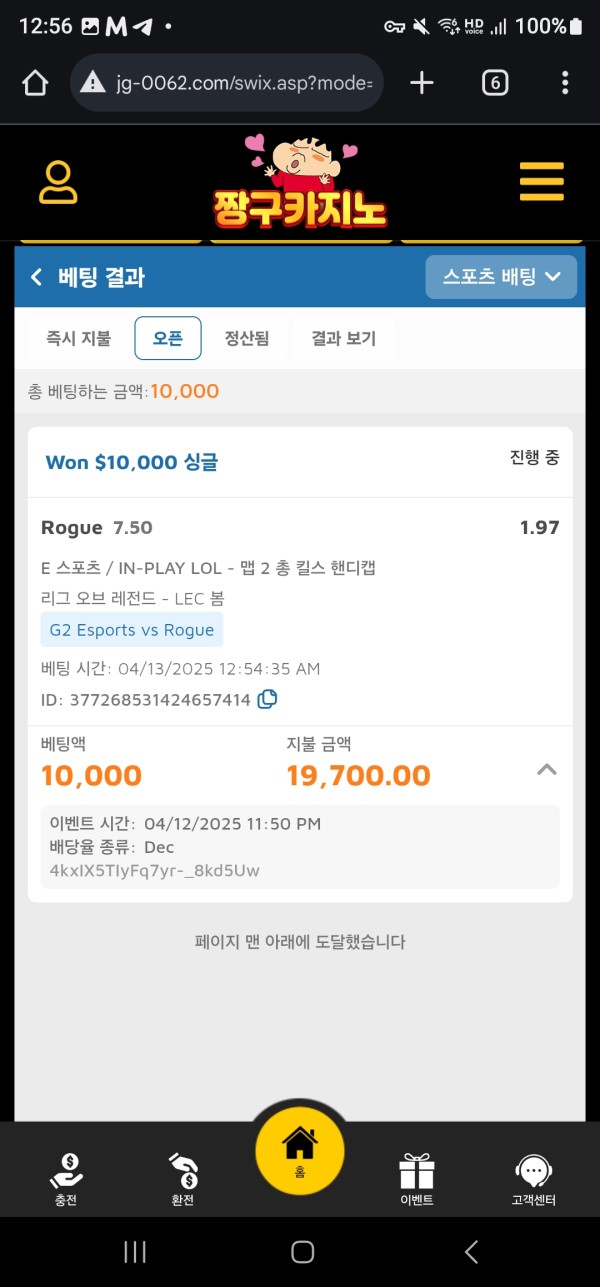
Task: Open the browser overflow menu
Action: point(565,83)
